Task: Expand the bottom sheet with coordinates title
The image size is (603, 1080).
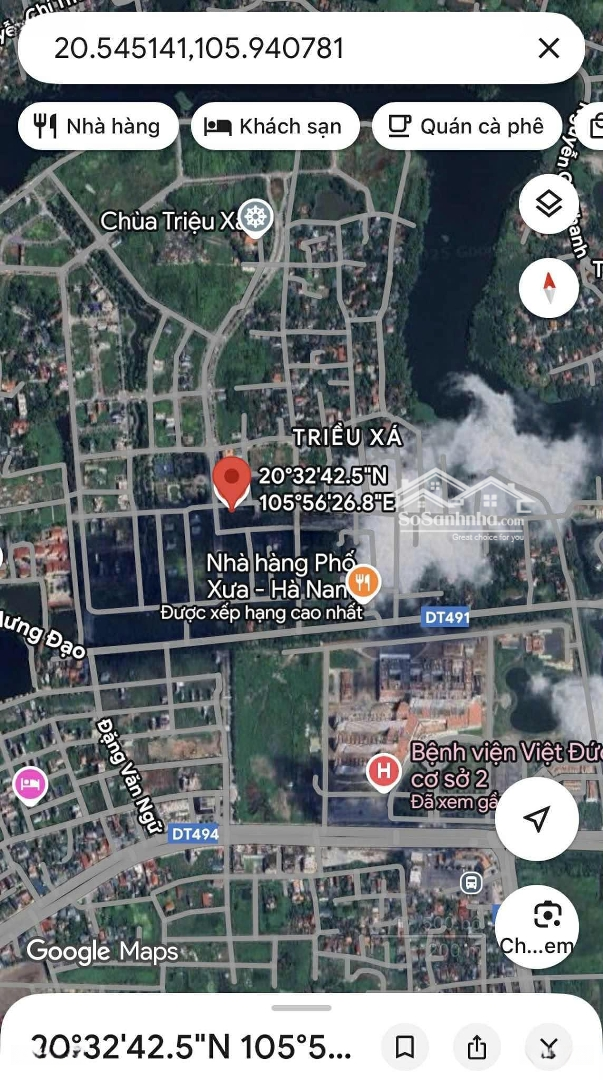Action: [301, 1008]
